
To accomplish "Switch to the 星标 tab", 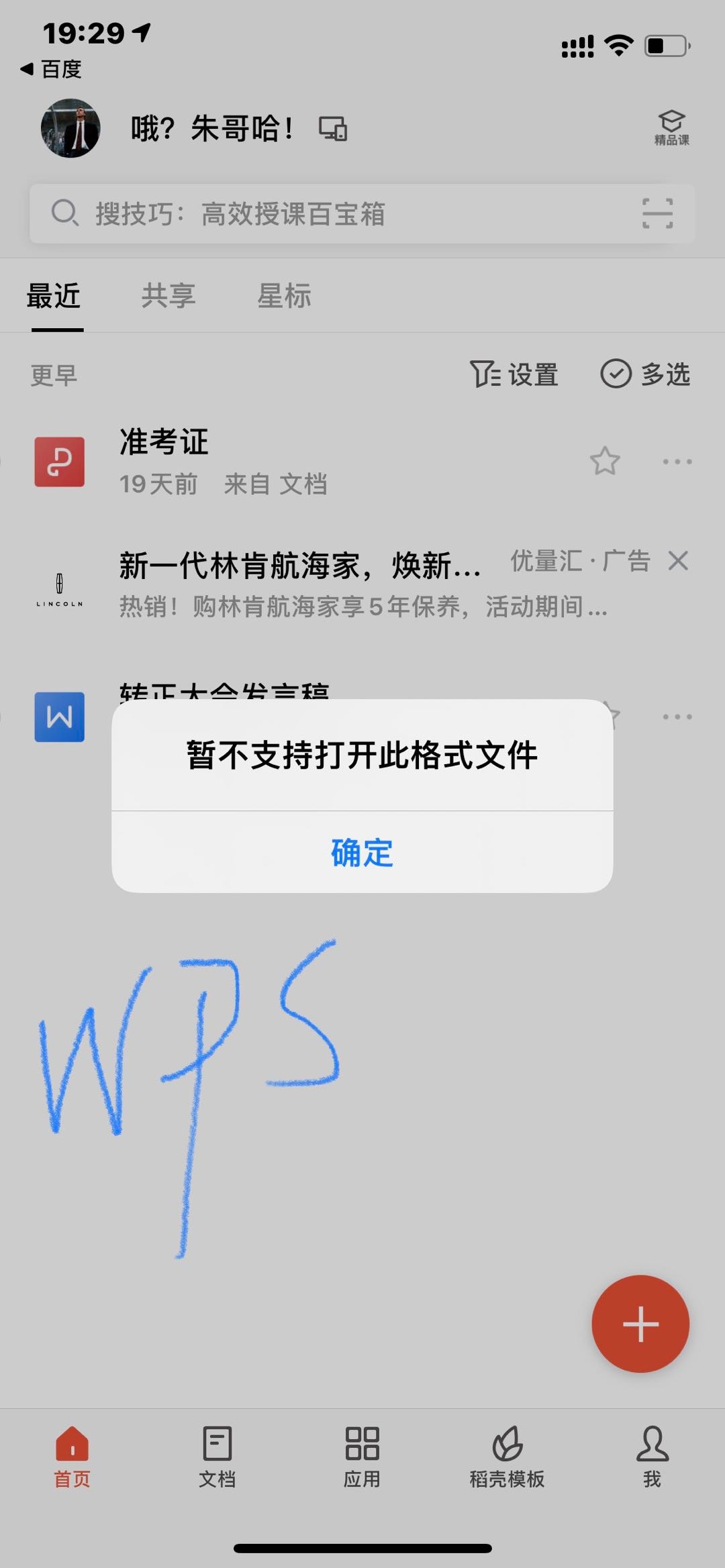I will click(x=284, y=295).
